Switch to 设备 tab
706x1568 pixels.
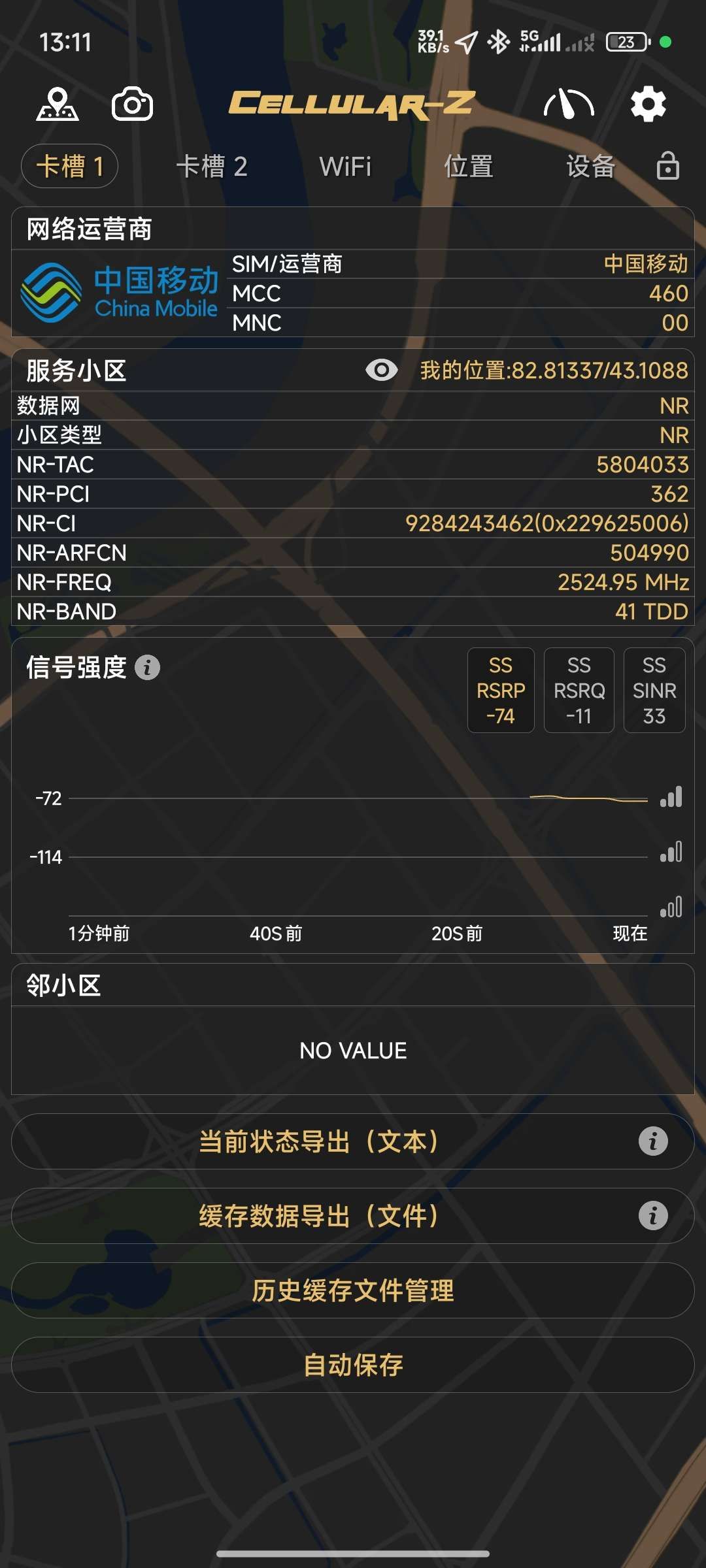[x=590, y=167]
